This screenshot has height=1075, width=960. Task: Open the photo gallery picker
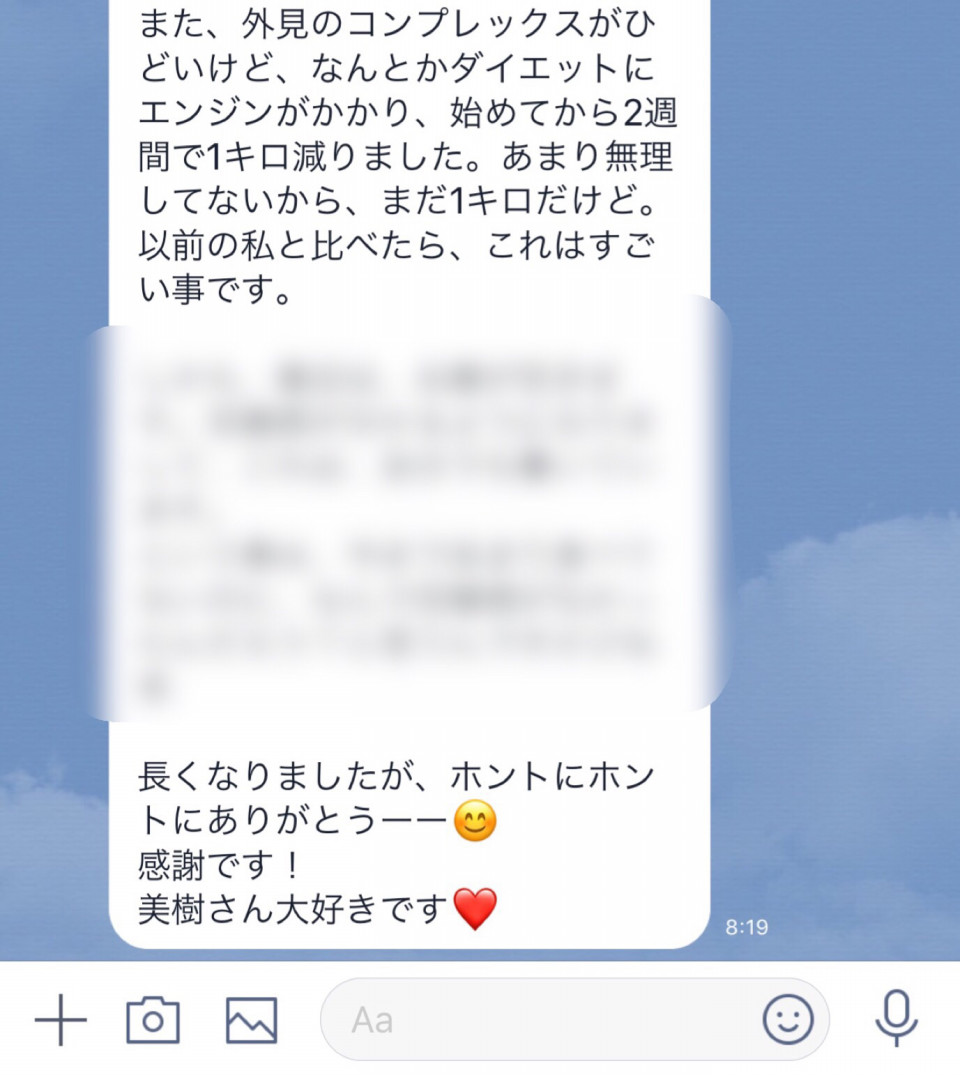coord(251,1020)
